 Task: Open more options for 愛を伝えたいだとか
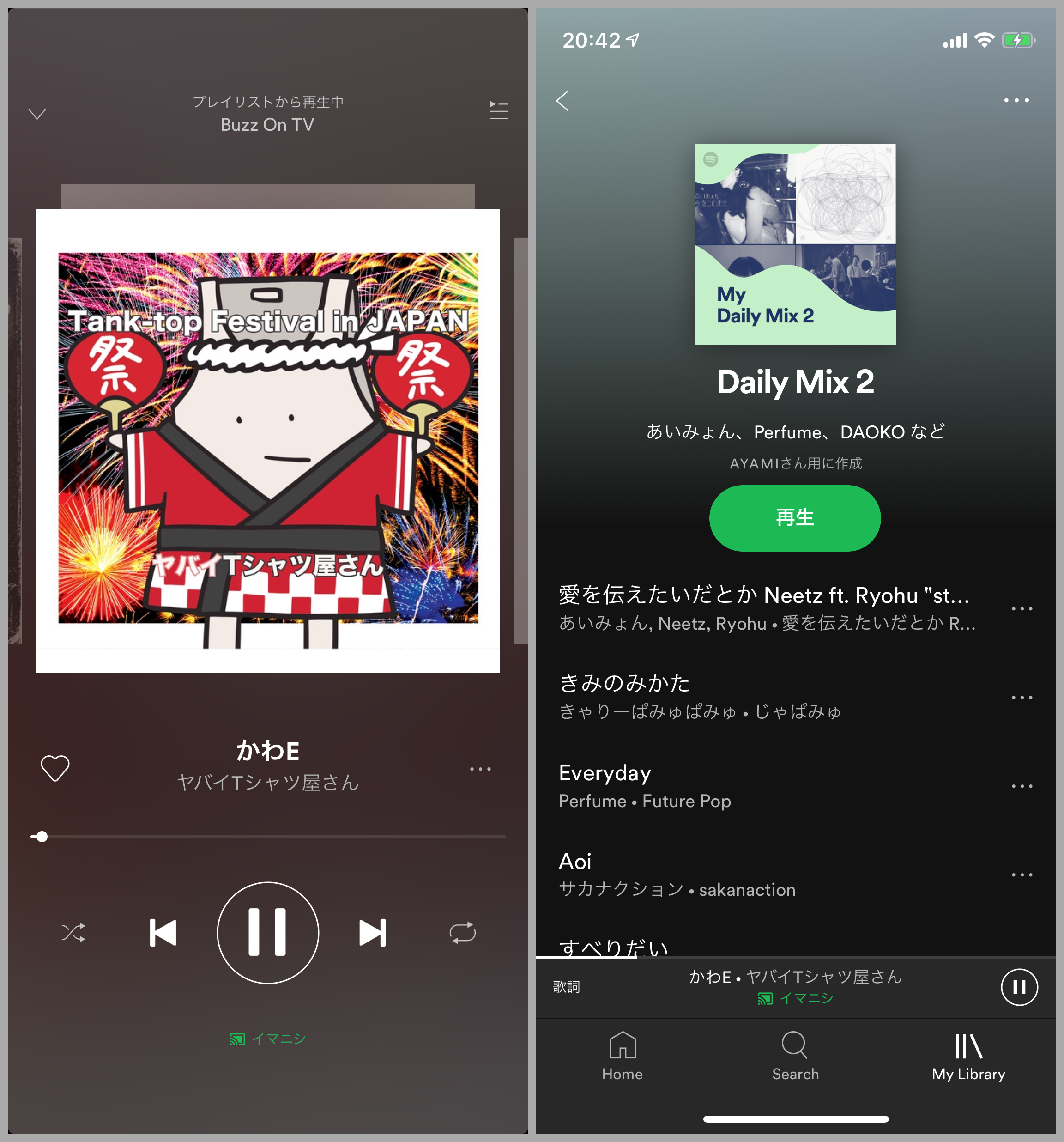[x=1022, y=608]
